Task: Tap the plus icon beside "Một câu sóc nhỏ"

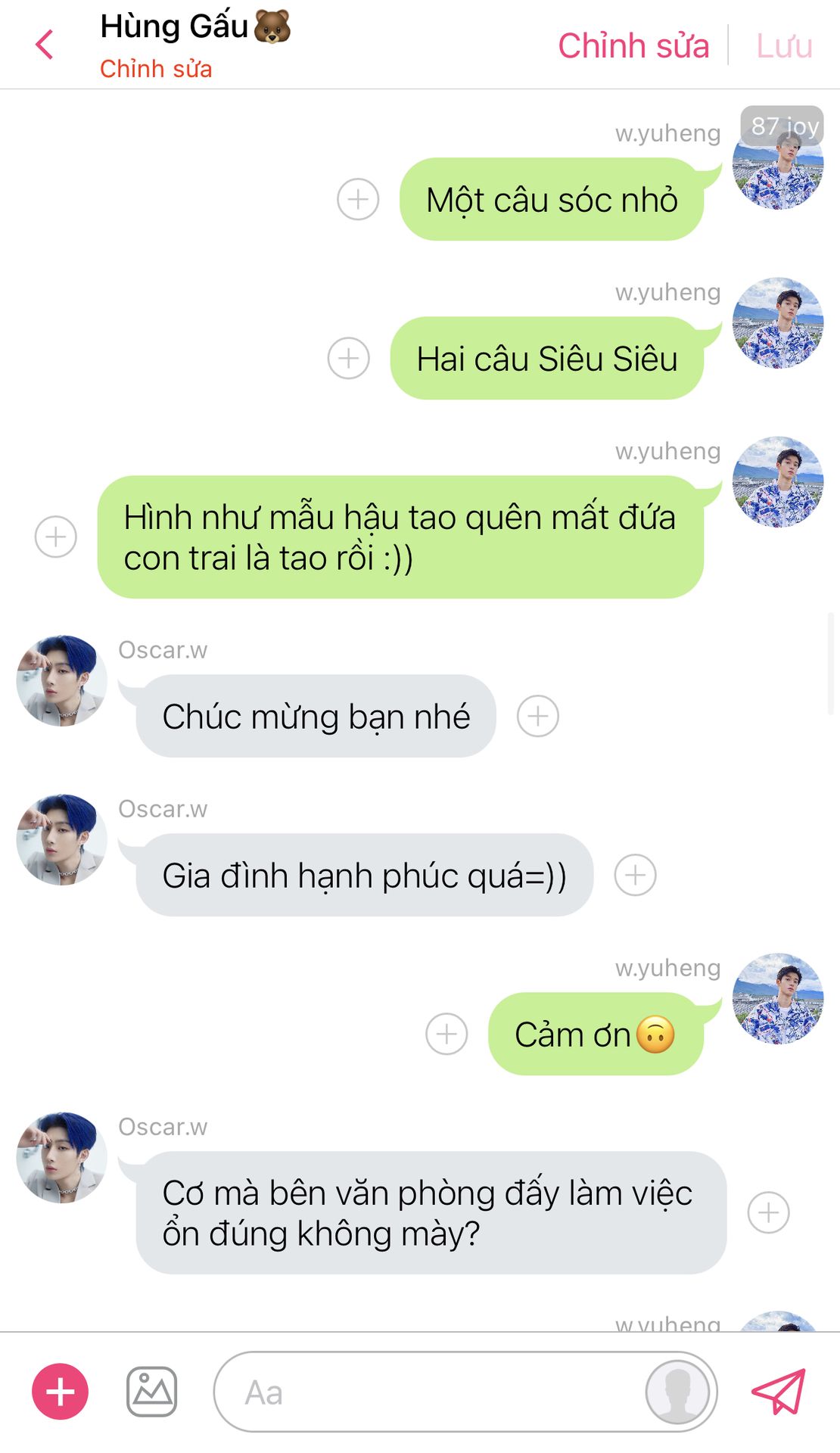Action: [358, 200]
